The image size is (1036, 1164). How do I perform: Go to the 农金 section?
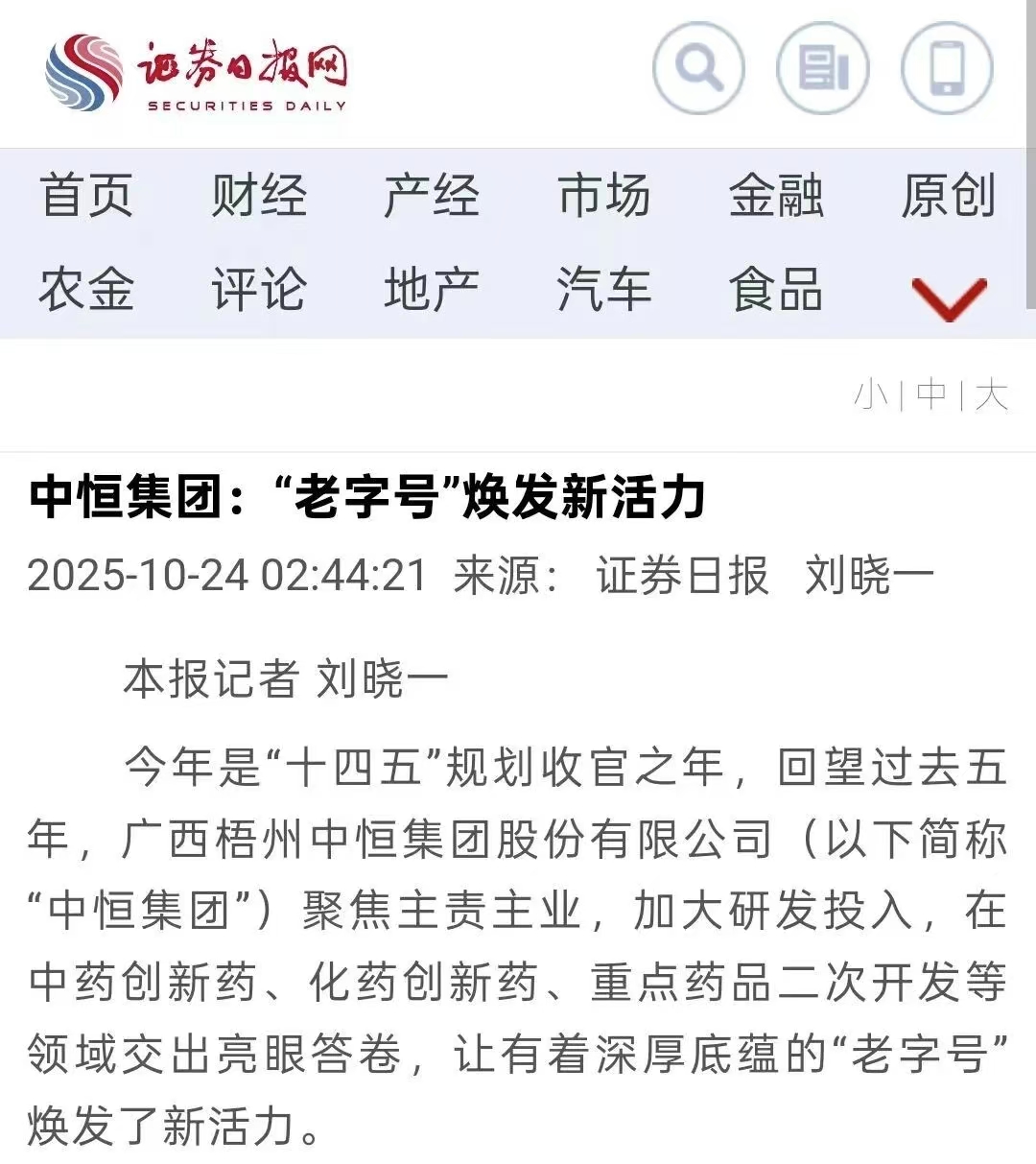(86, 289)
